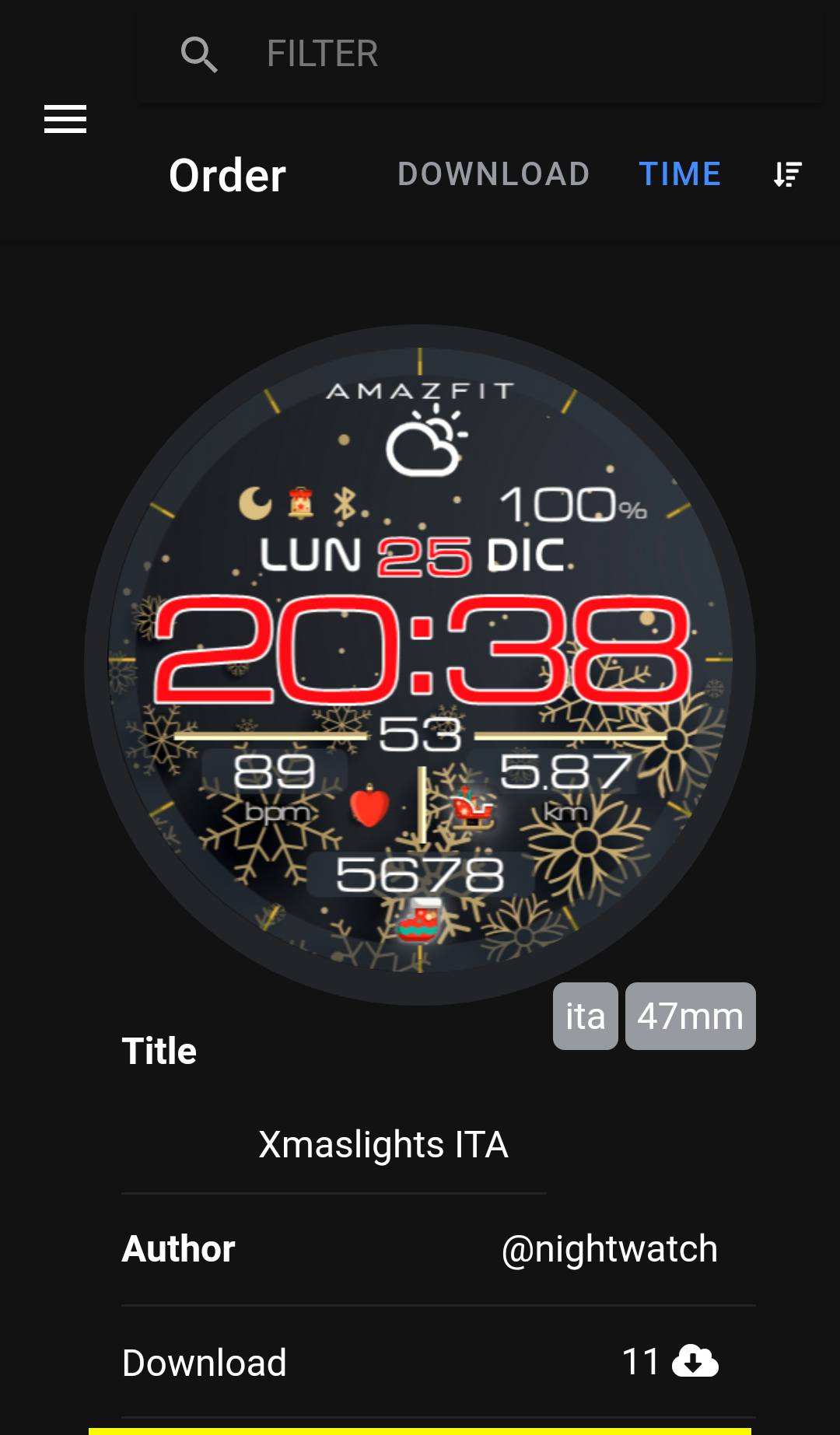The height and width of the screenshot is (1435, 840).
Task: Select the TIME tab
Action: click(680, 173)
